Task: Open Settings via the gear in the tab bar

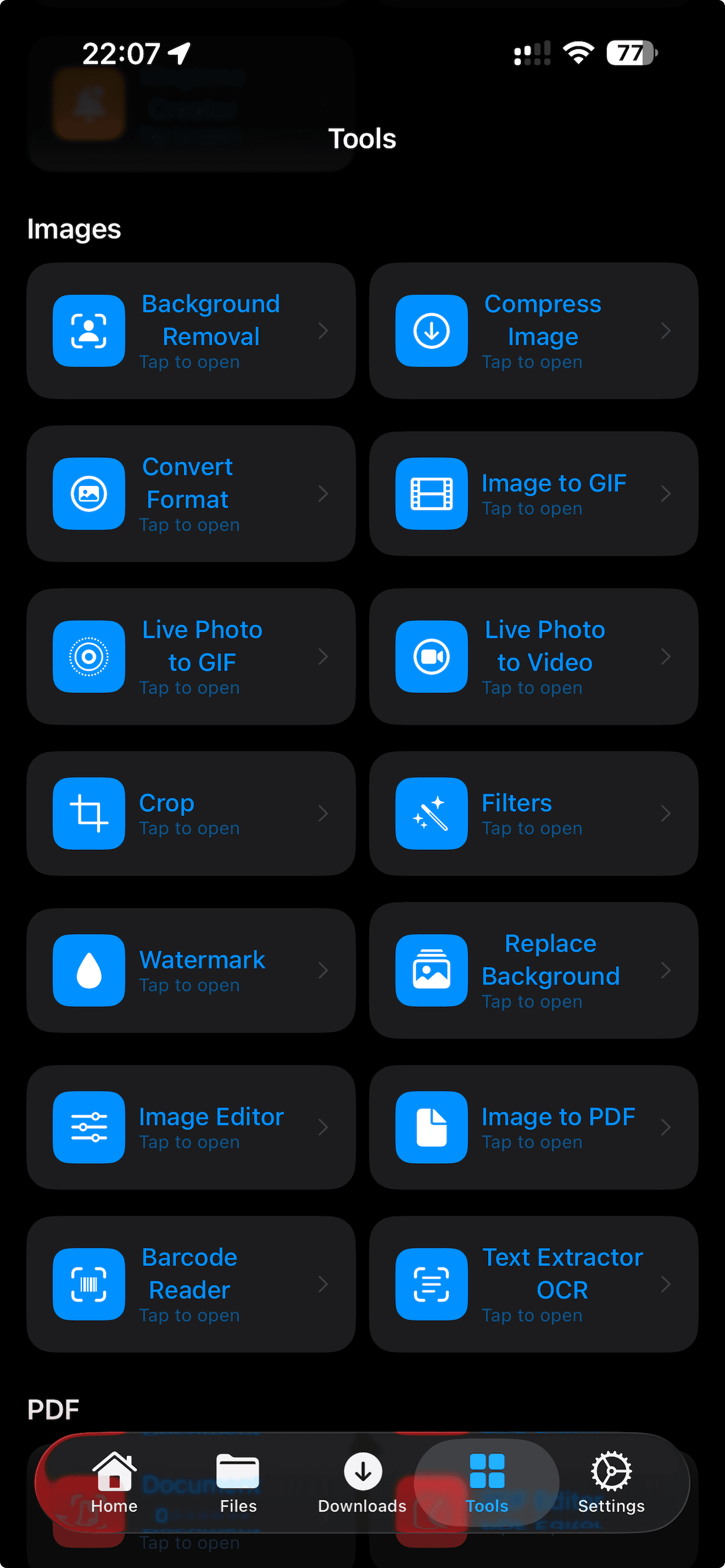Action: [x=610, y=1485]
